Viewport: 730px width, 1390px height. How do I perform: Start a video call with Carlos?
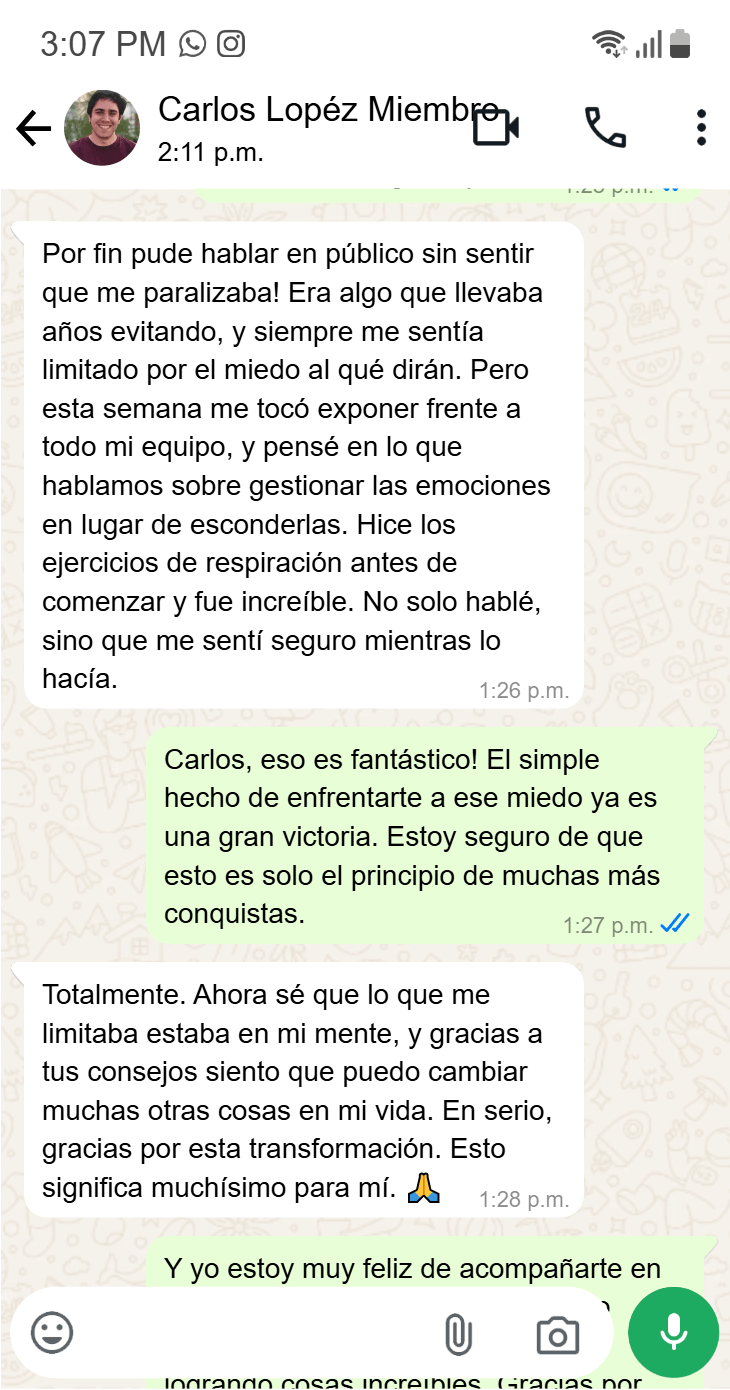click(495, 128)
